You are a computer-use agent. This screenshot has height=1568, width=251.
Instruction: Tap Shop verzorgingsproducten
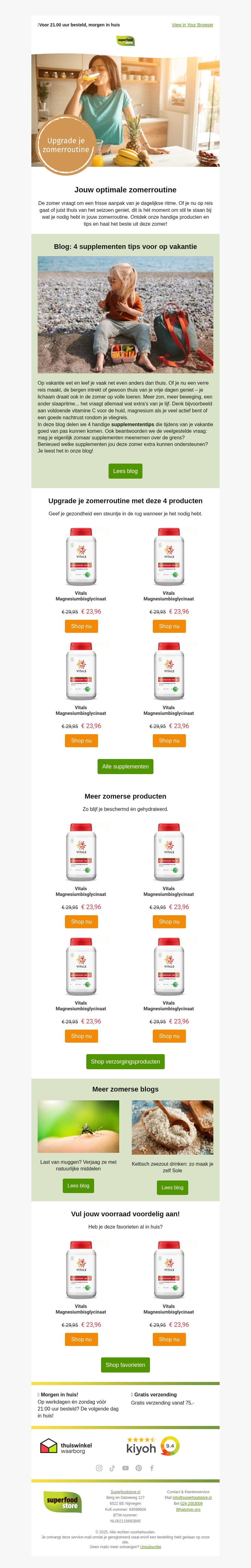coord(125,1061)
